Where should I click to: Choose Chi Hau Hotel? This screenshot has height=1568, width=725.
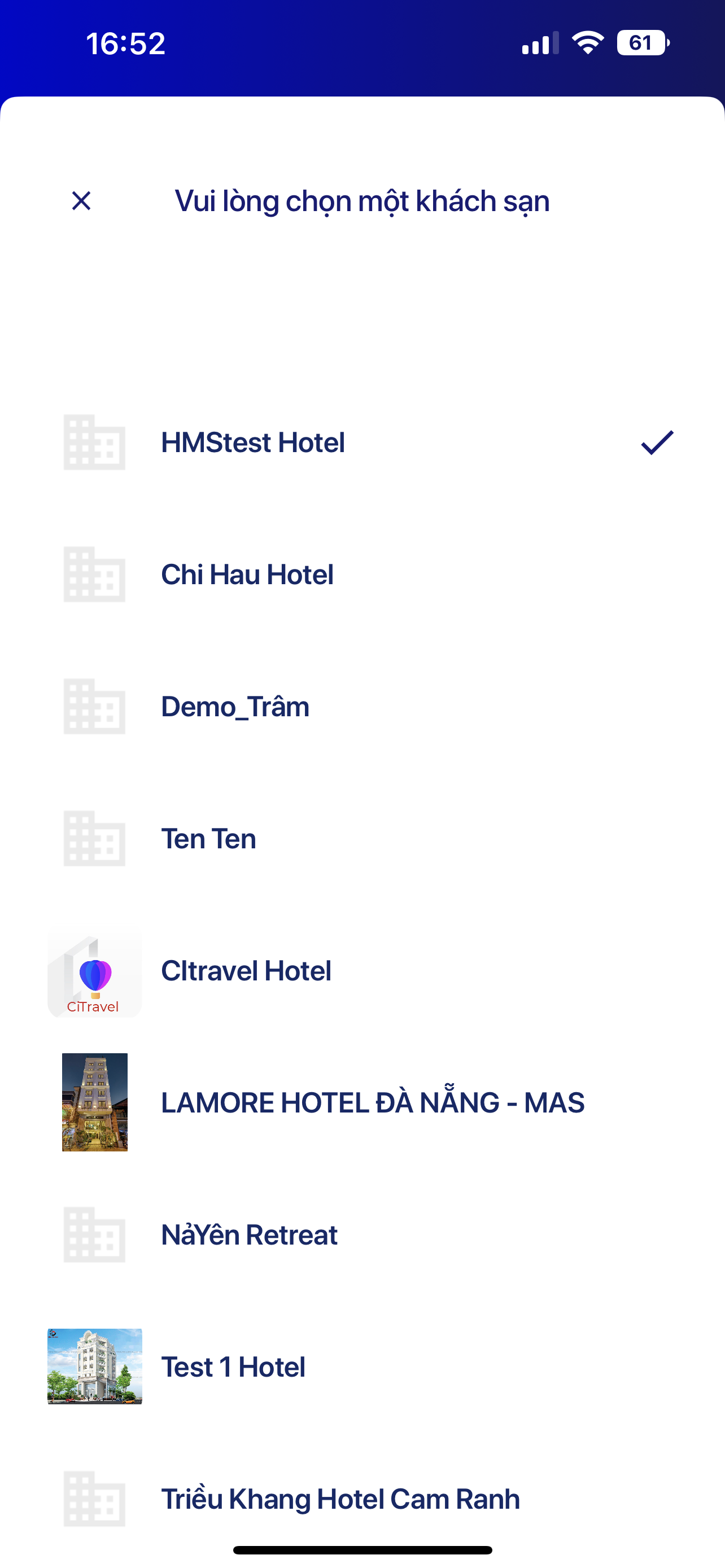pyautogui.click(x=247, y=575)
